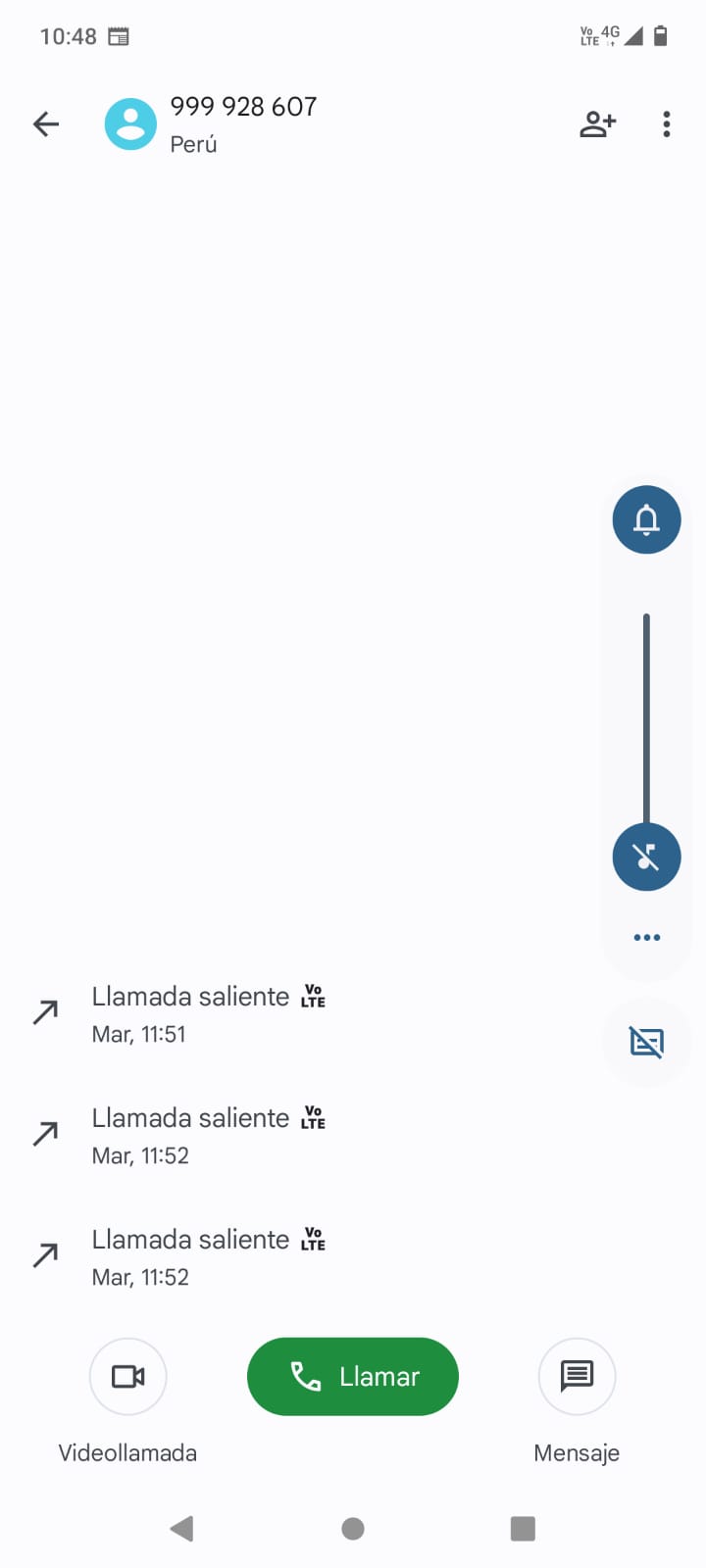Mute media volume icon
Screen dimensions: 706x1568
point(646,857)
